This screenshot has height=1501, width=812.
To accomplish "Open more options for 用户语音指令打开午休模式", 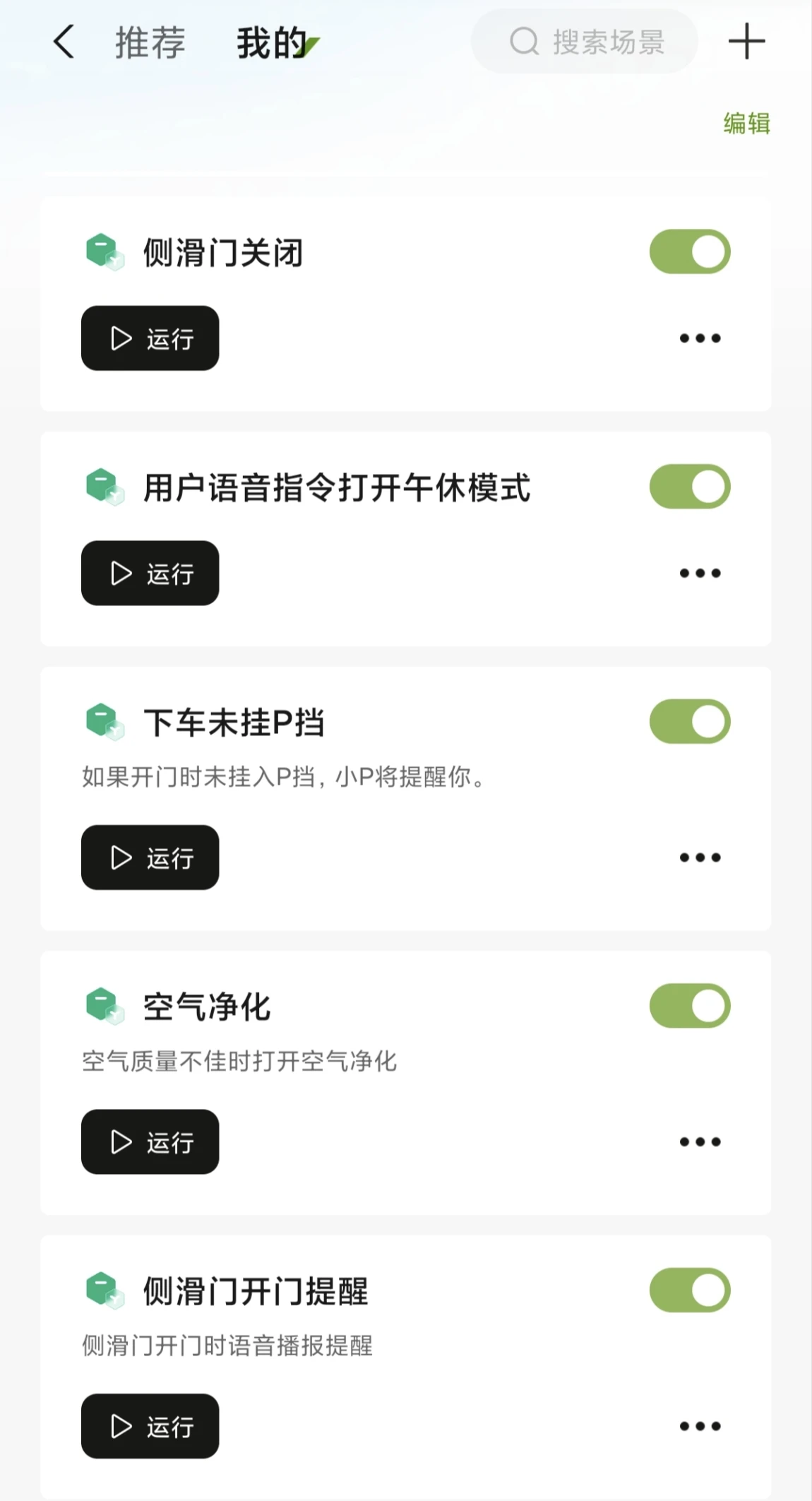I will pos(700,574).
